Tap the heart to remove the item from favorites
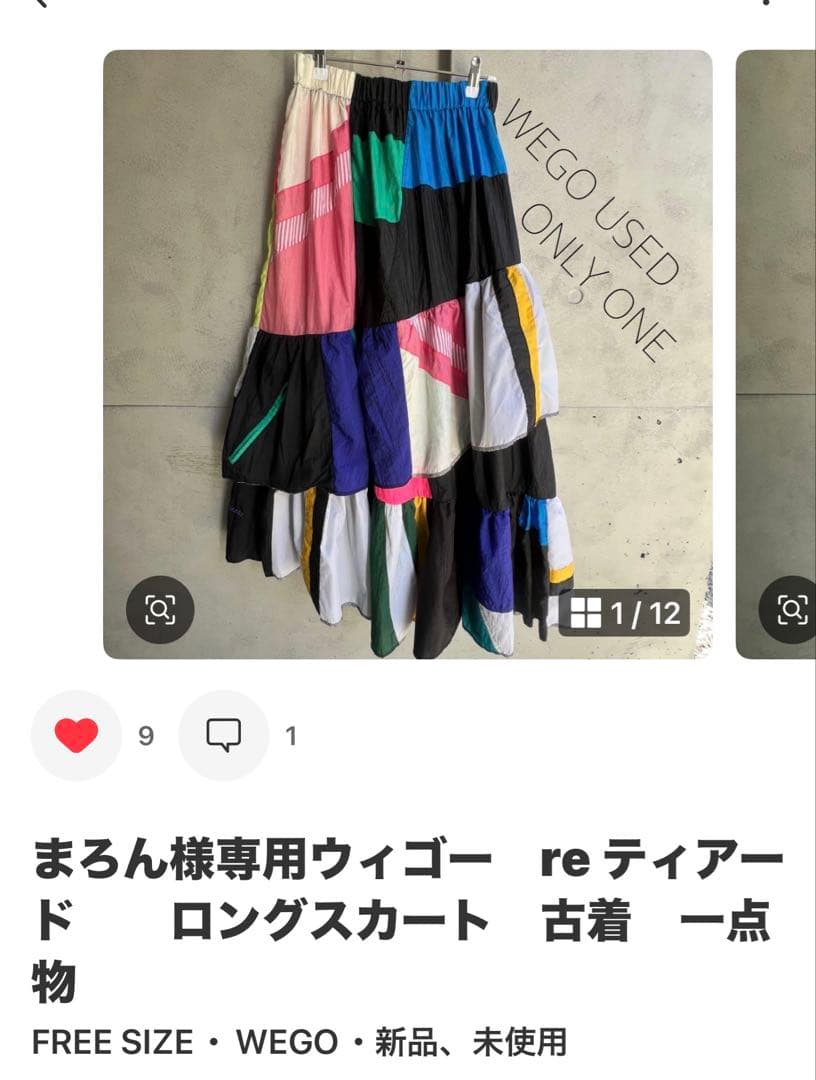The height and width of the screenshot is (1080, 816). tap(74, 733)
